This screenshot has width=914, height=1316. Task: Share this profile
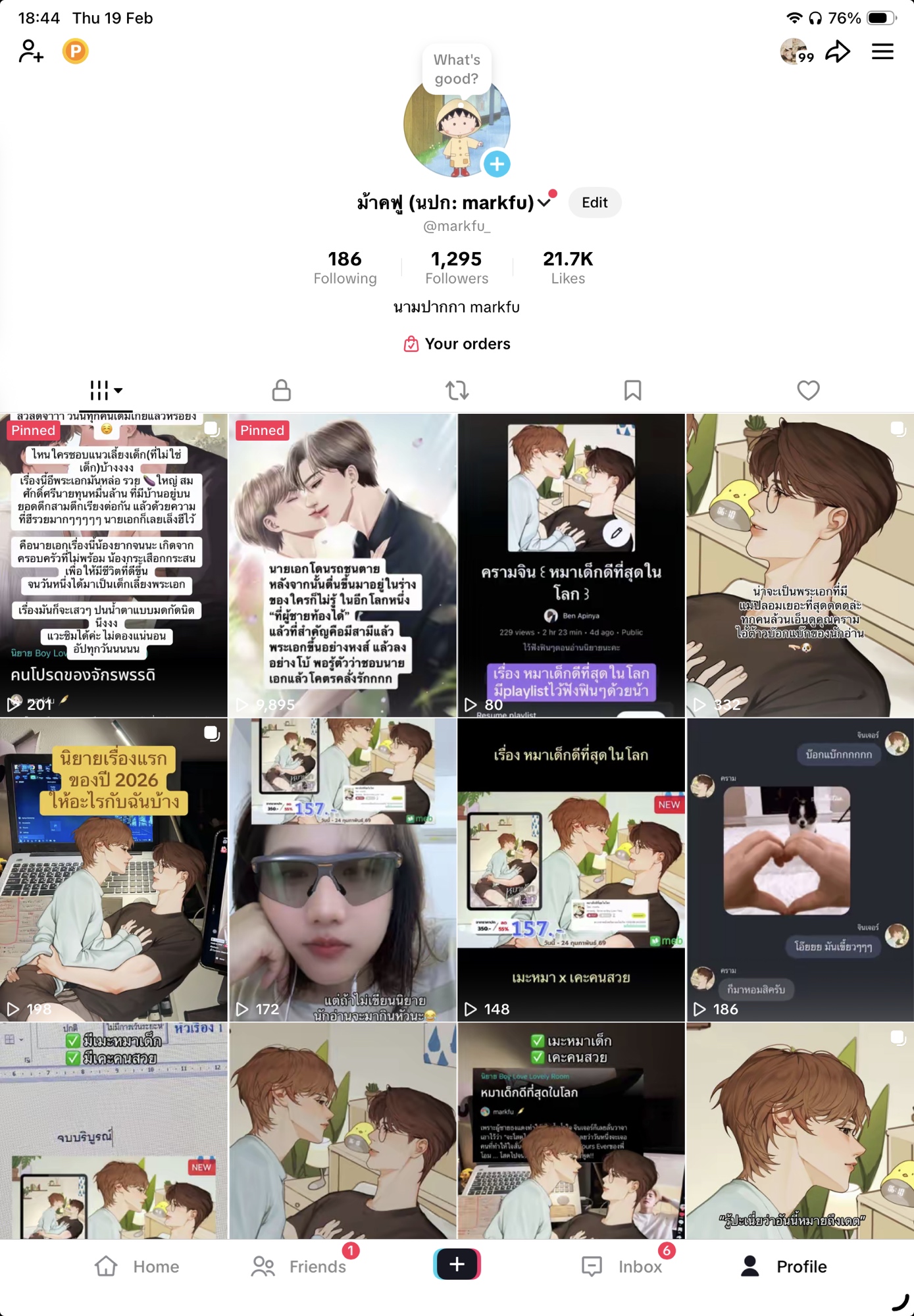tap(838, 51)
